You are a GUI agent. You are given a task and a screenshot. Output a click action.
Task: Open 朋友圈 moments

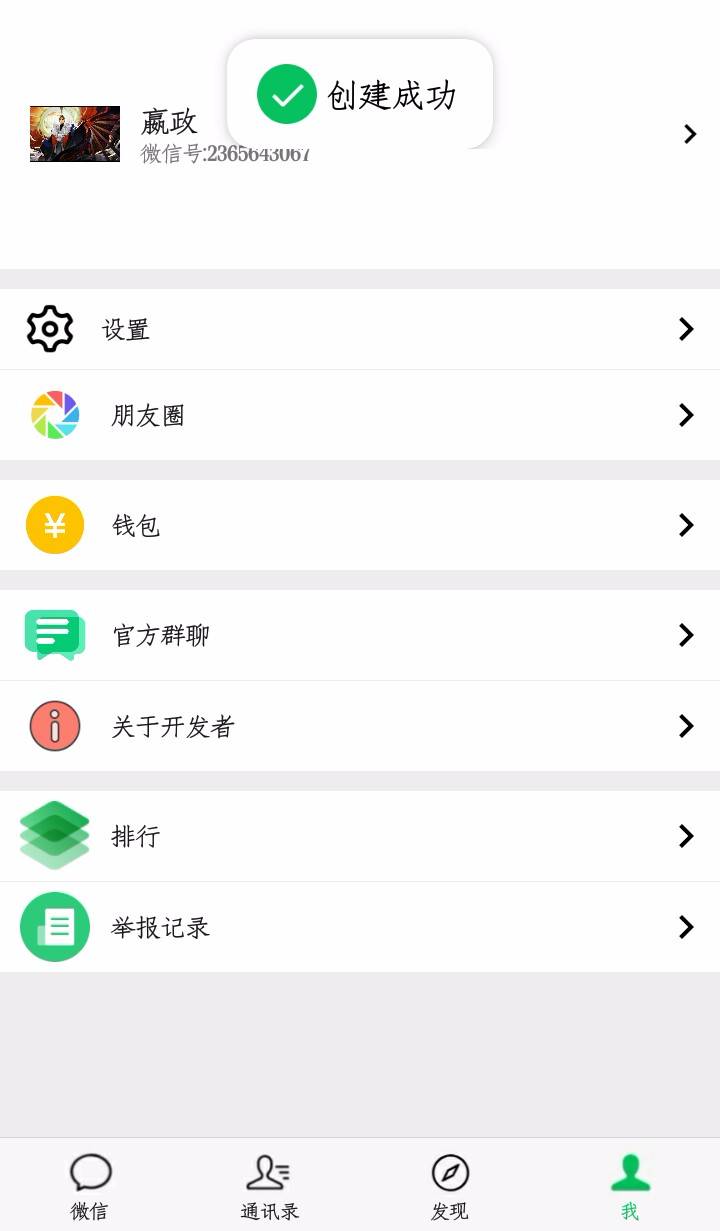360,415
